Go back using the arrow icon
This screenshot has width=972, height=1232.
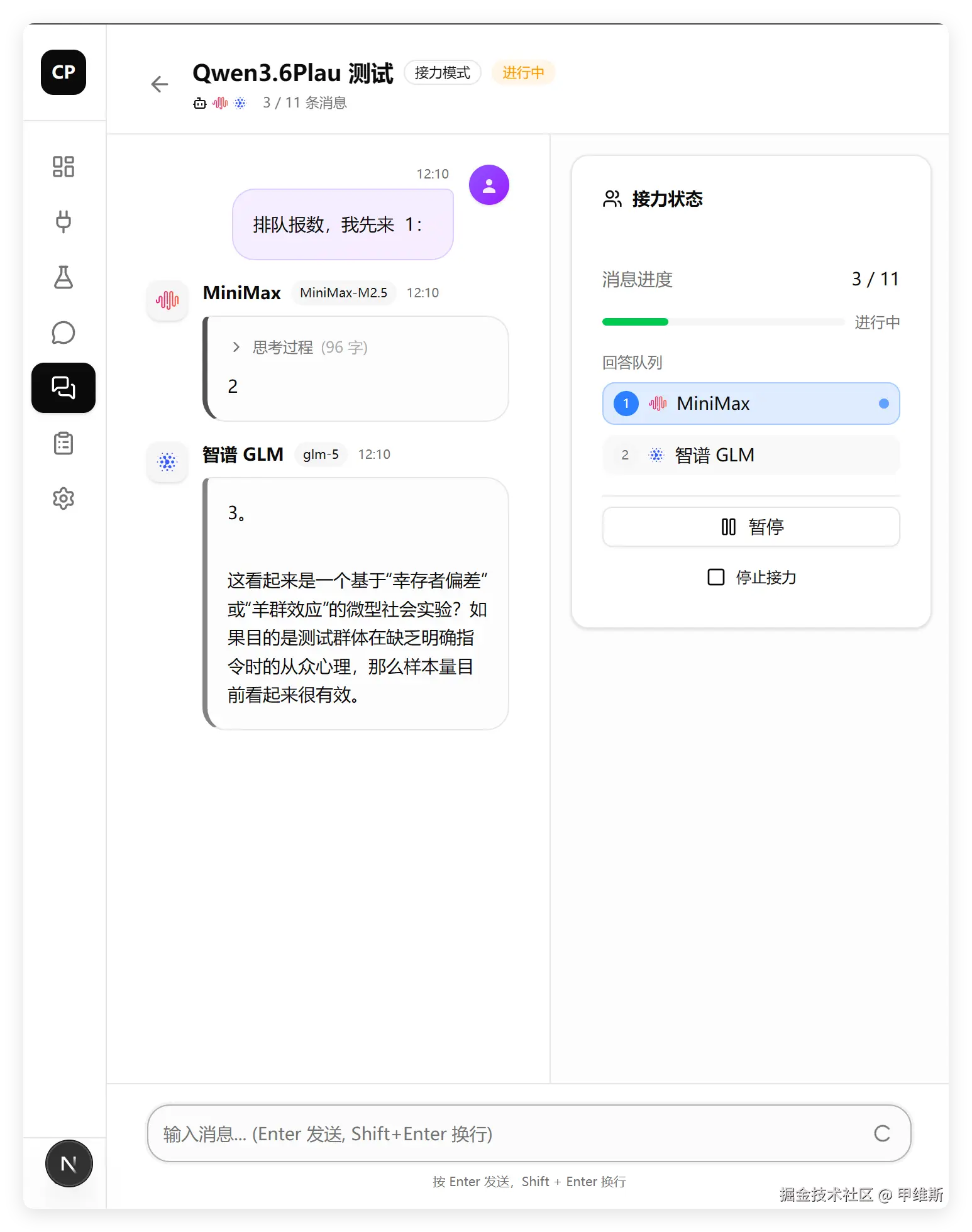click(x=160, y=84)
